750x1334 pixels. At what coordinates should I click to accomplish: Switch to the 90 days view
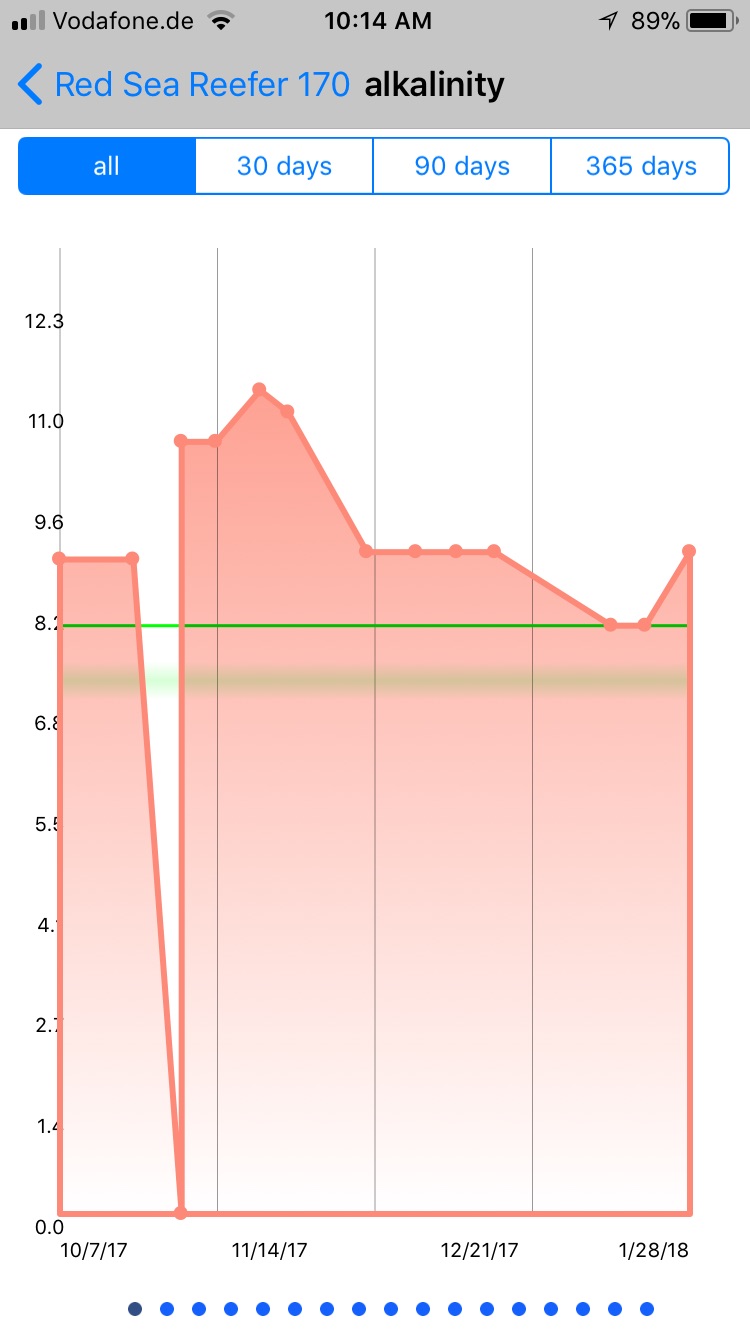pos(462,166)
